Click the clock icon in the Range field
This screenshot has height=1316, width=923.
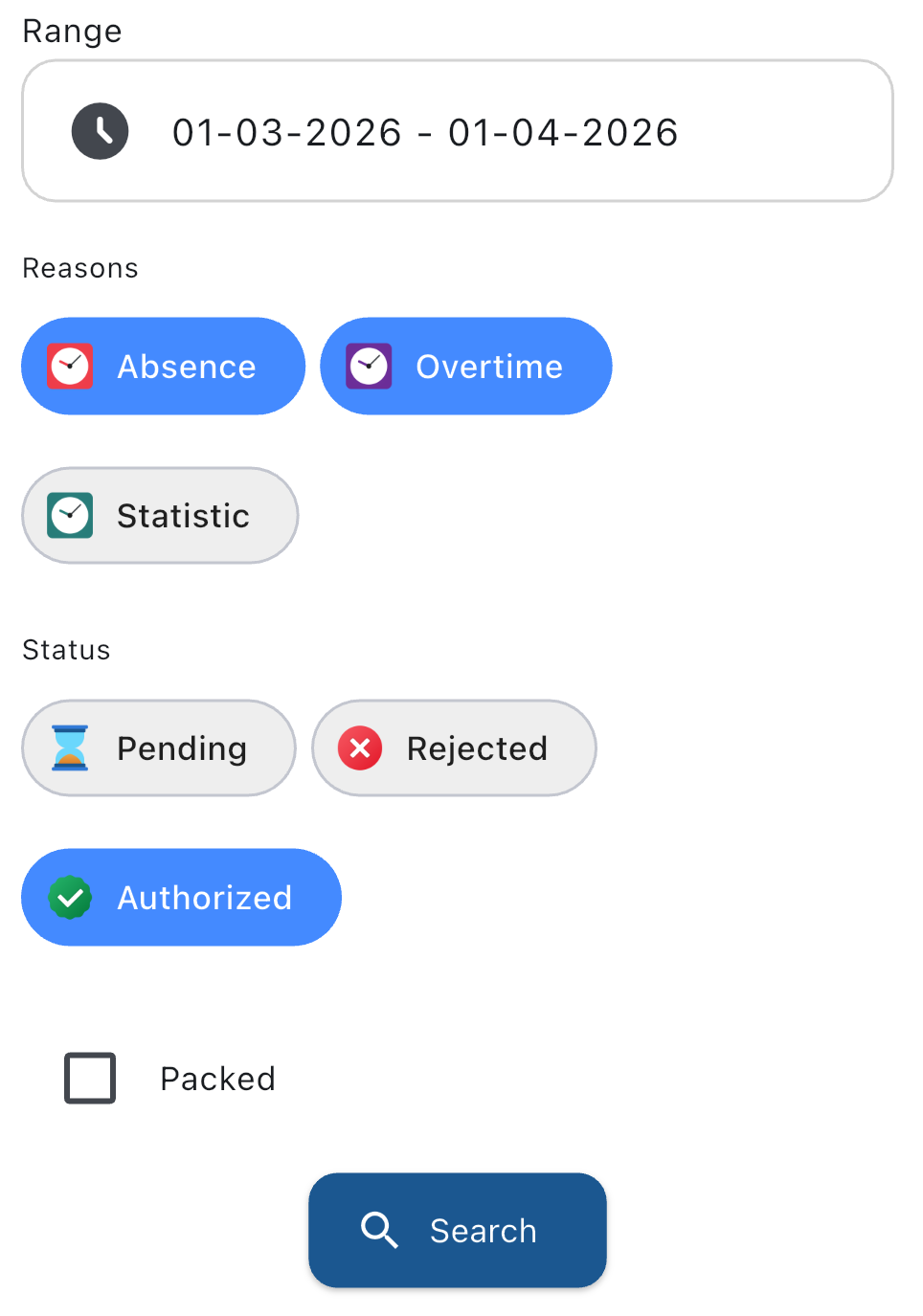(x=100, y=131)
